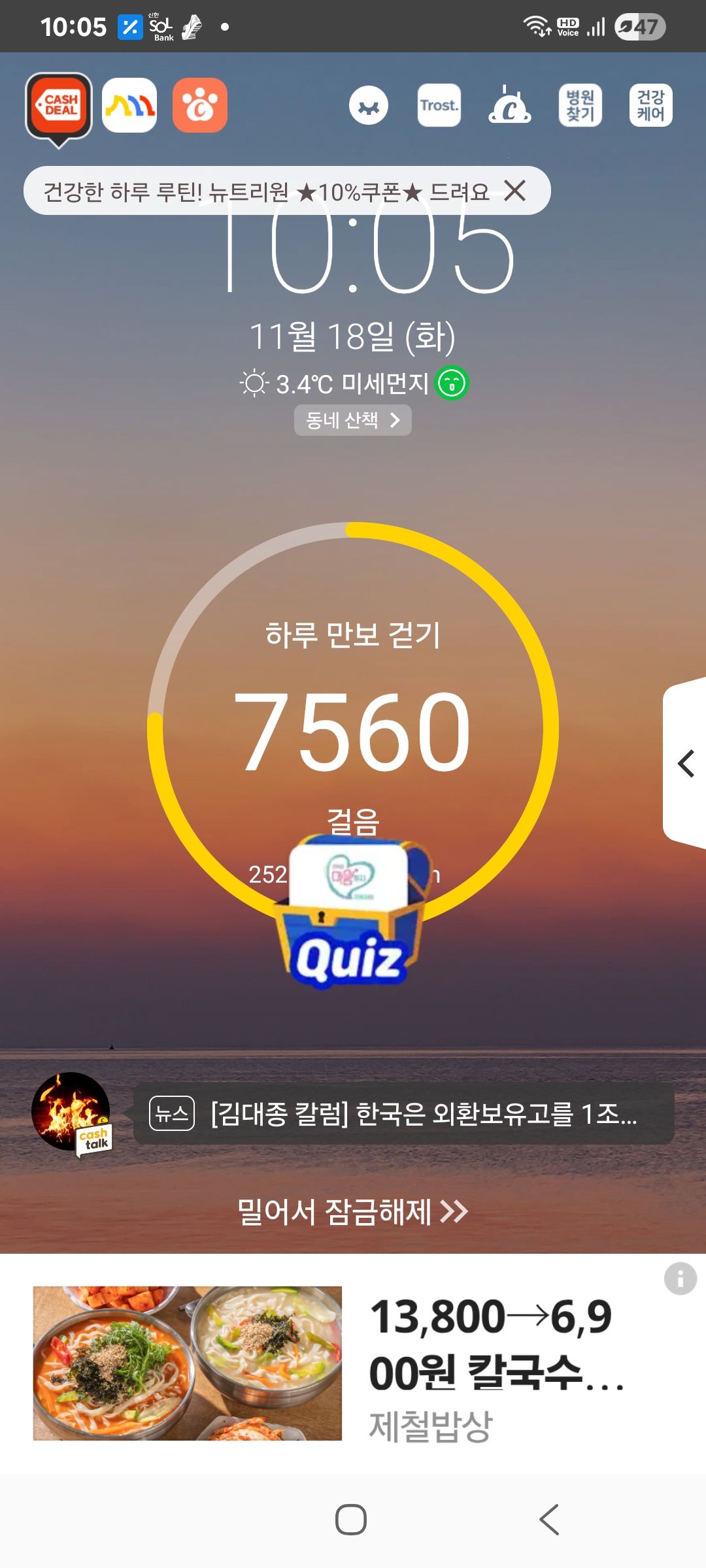Open the 김대종 칼럼 news headline
This screenshot has height=1568, width=706.
point(403,1113)
